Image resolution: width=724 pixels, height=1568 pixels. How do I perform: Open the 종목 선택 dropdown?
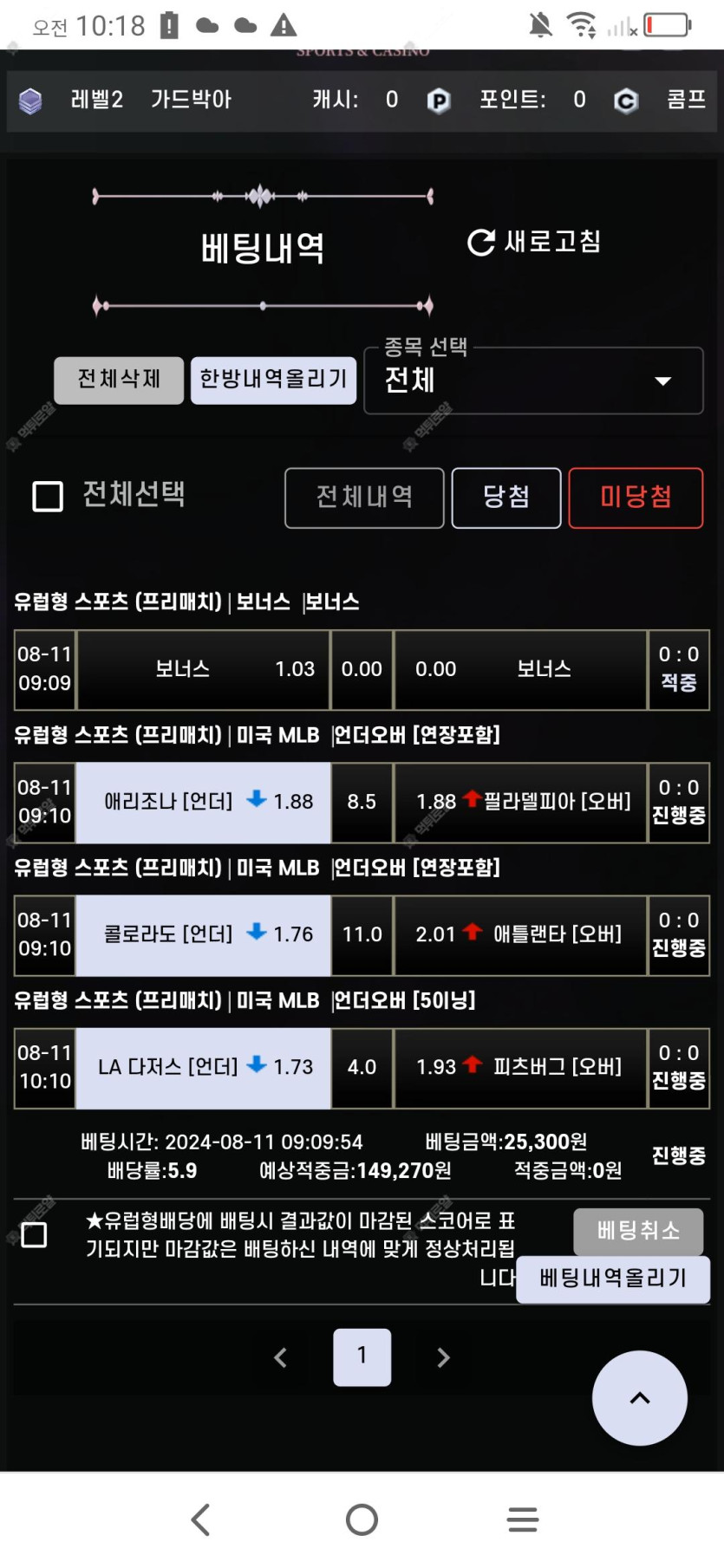pyautogui.click(x=533, y=381)
